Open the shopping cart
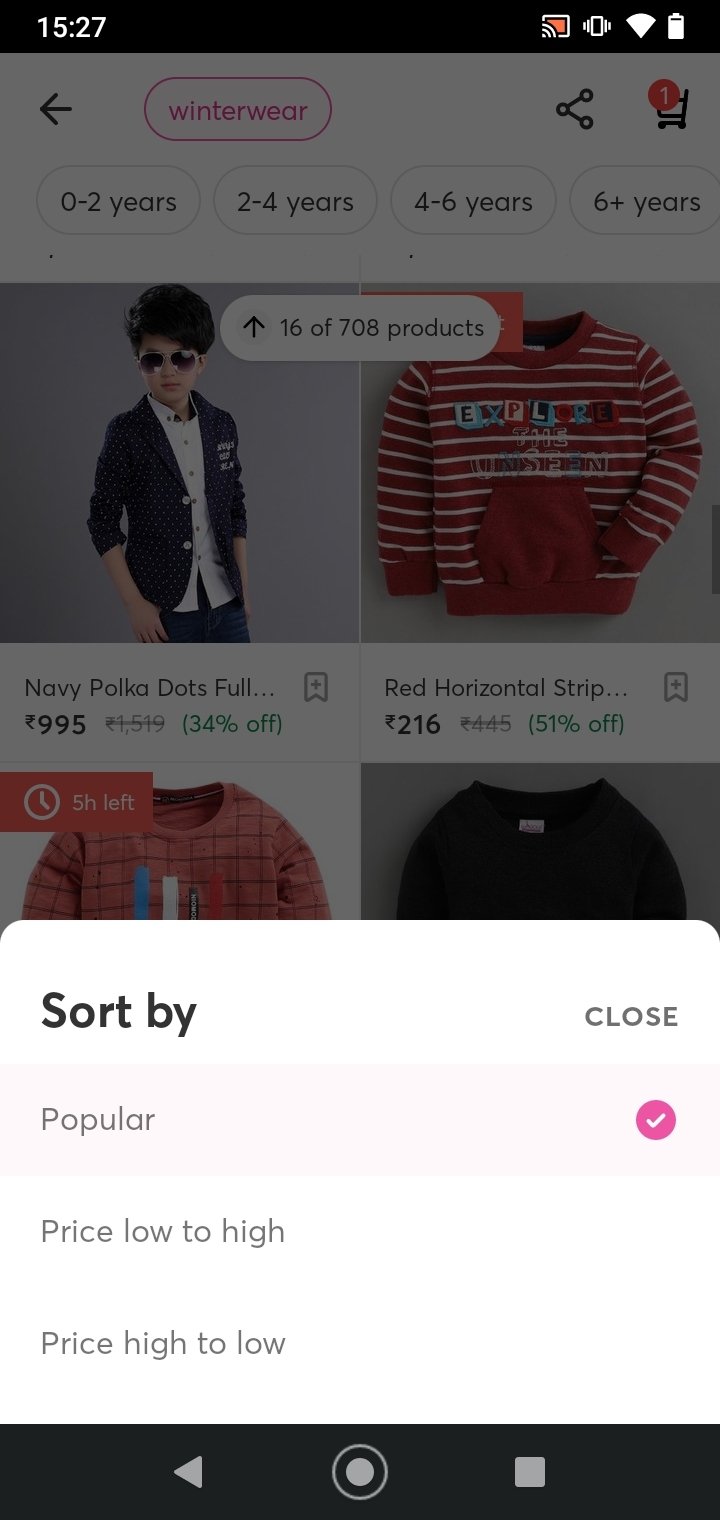Screen dimensions: 720x1520 (x=668, y=108)
